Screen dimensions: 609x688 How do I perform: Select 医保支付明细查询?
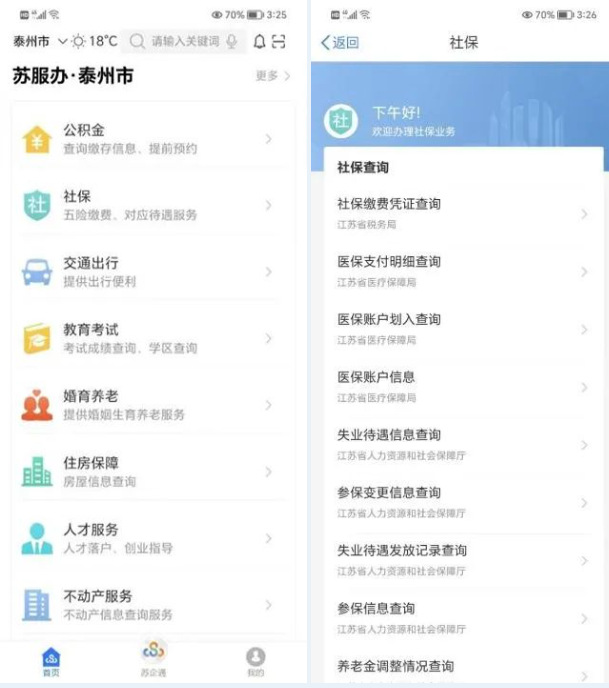pyautogui.click(x=460, y=271)
